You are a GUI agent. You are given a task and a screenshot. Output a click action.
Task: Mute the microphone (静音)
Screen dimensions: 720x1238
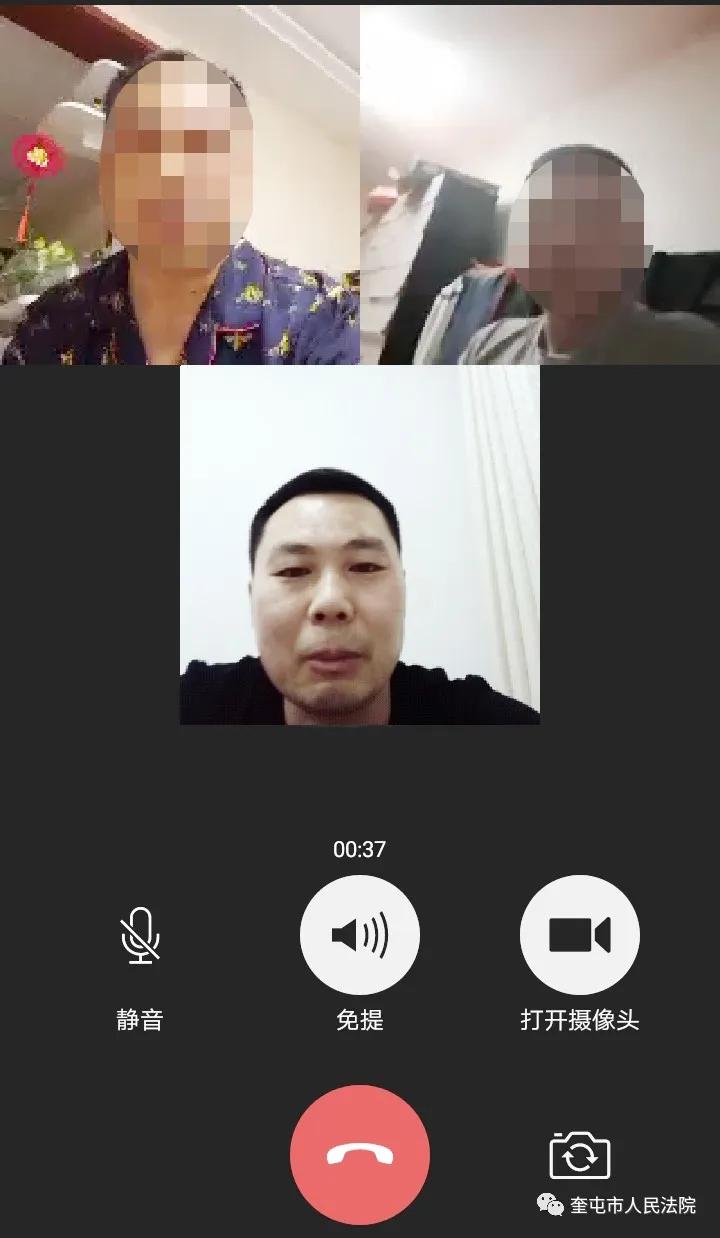tap(140, 936)
